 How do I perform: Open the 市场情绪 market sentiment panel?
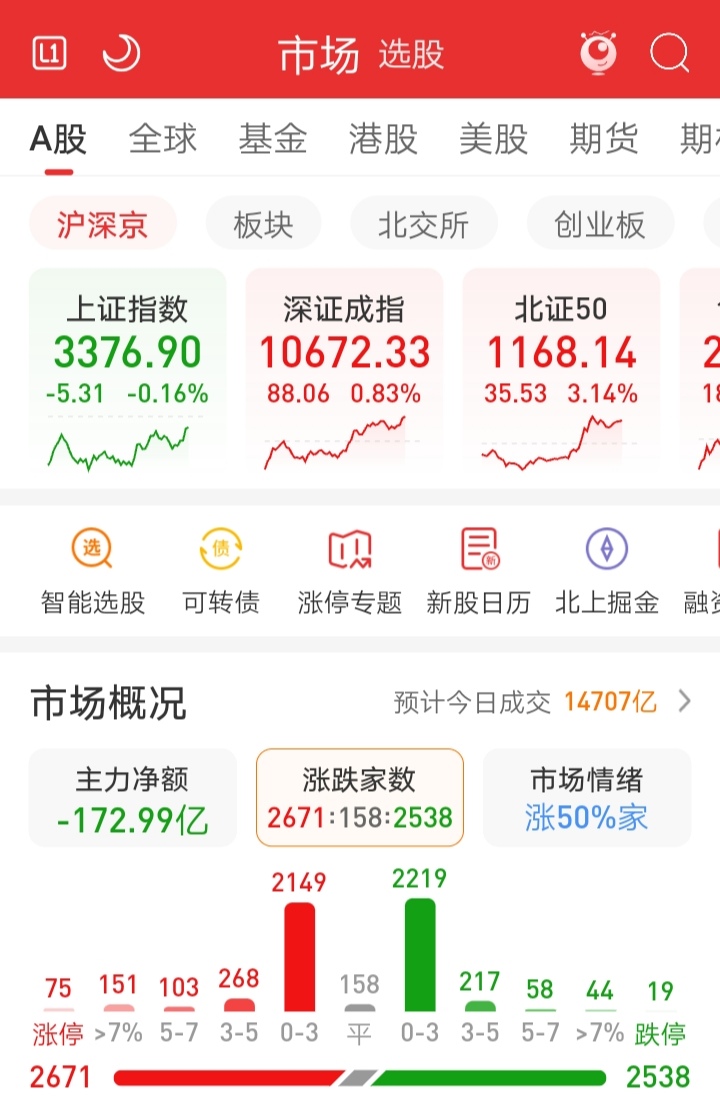coord(586,797)
